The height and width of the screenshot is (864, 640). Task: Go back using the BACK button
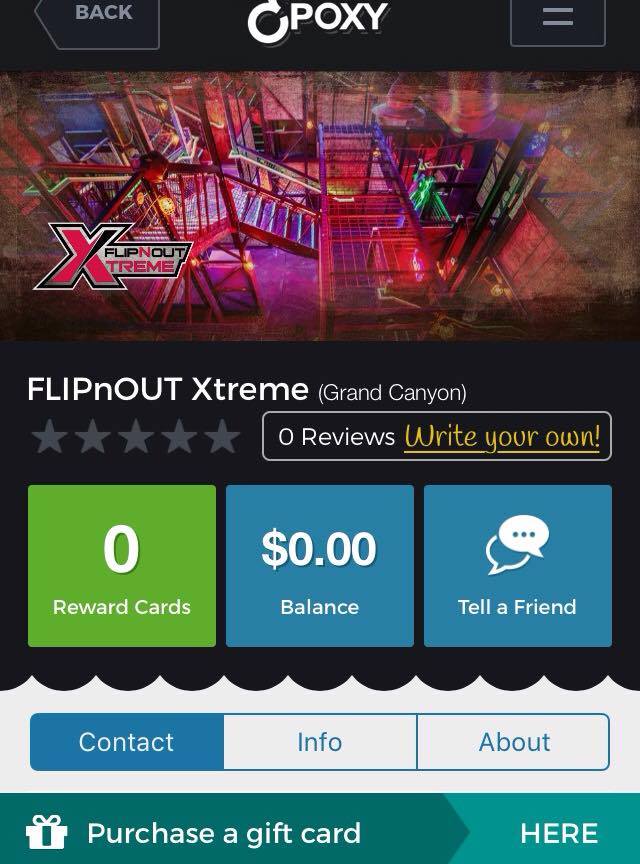pyautogui.click(x=100, y=17)
